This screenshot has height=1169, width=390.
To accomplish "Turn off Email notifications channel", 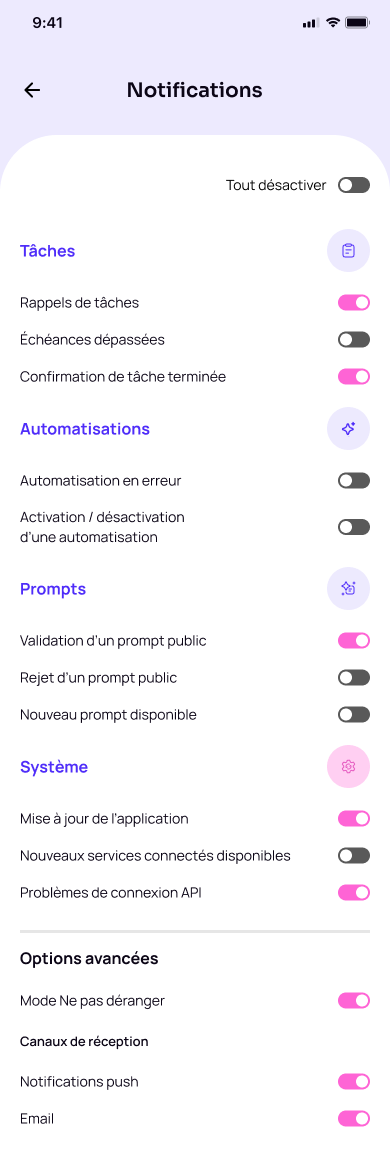I will pyautogui.click(x=353, y=1118).
